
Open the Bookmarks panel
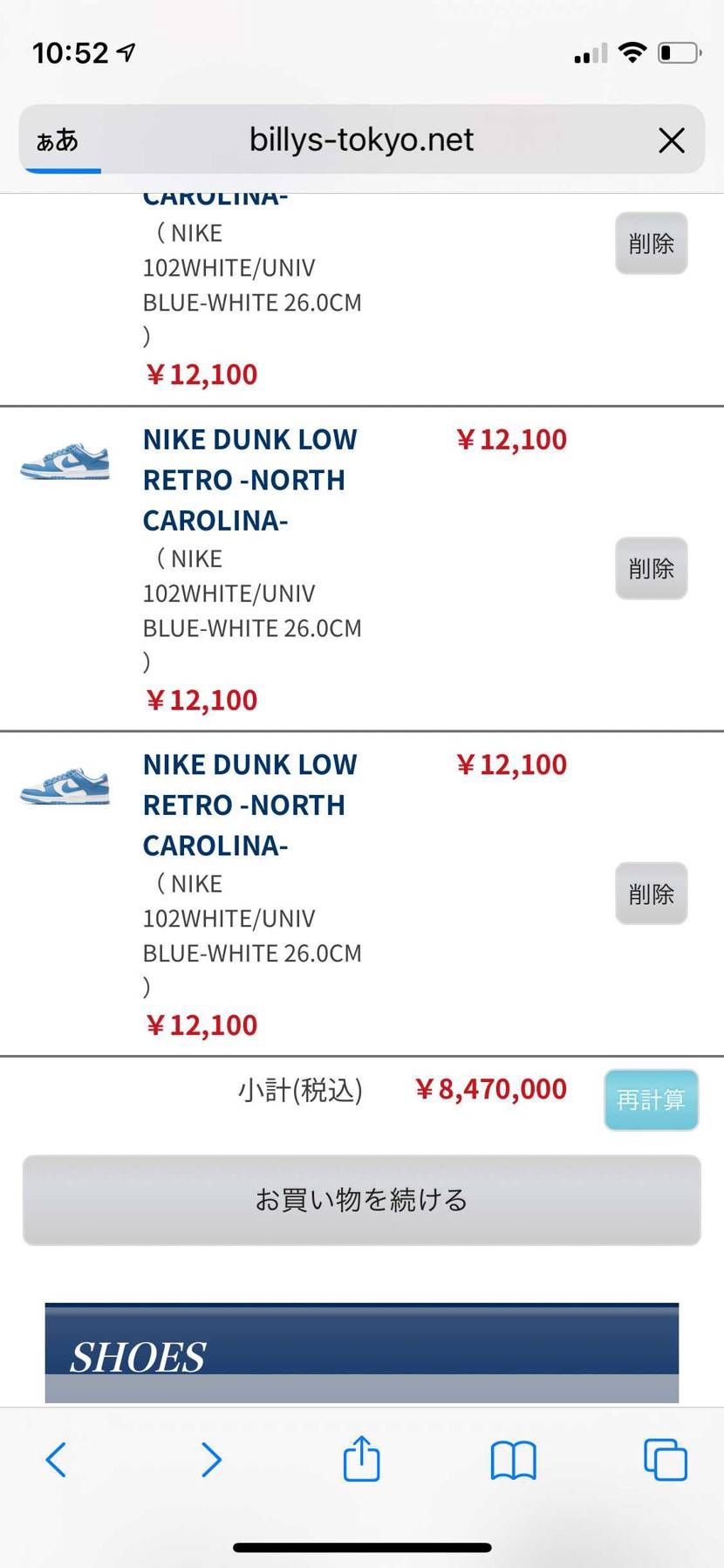(514, 1461)
